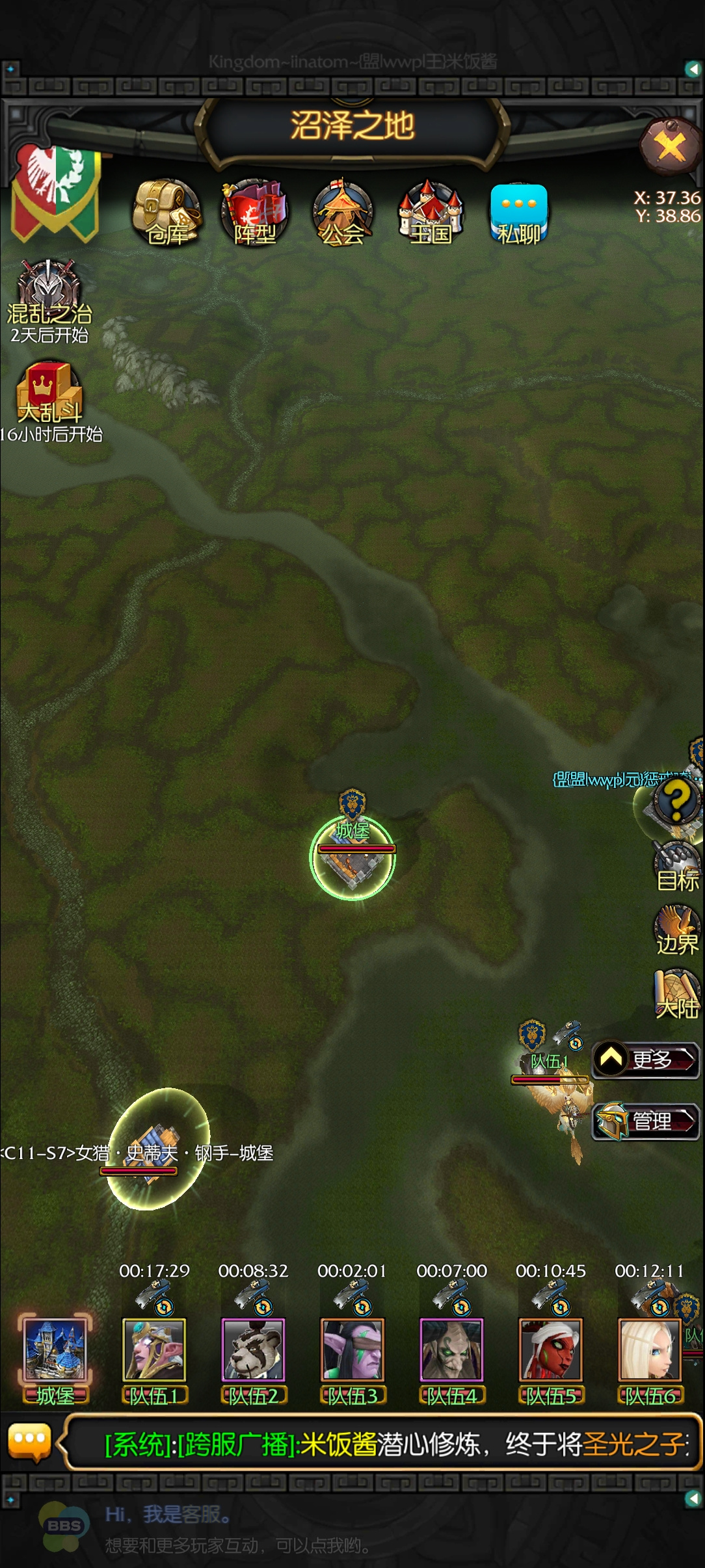This screenshot has width=705, height=1568.
Task: Close the 沼泽之地 map view
Action: click(x=671, y=146)
